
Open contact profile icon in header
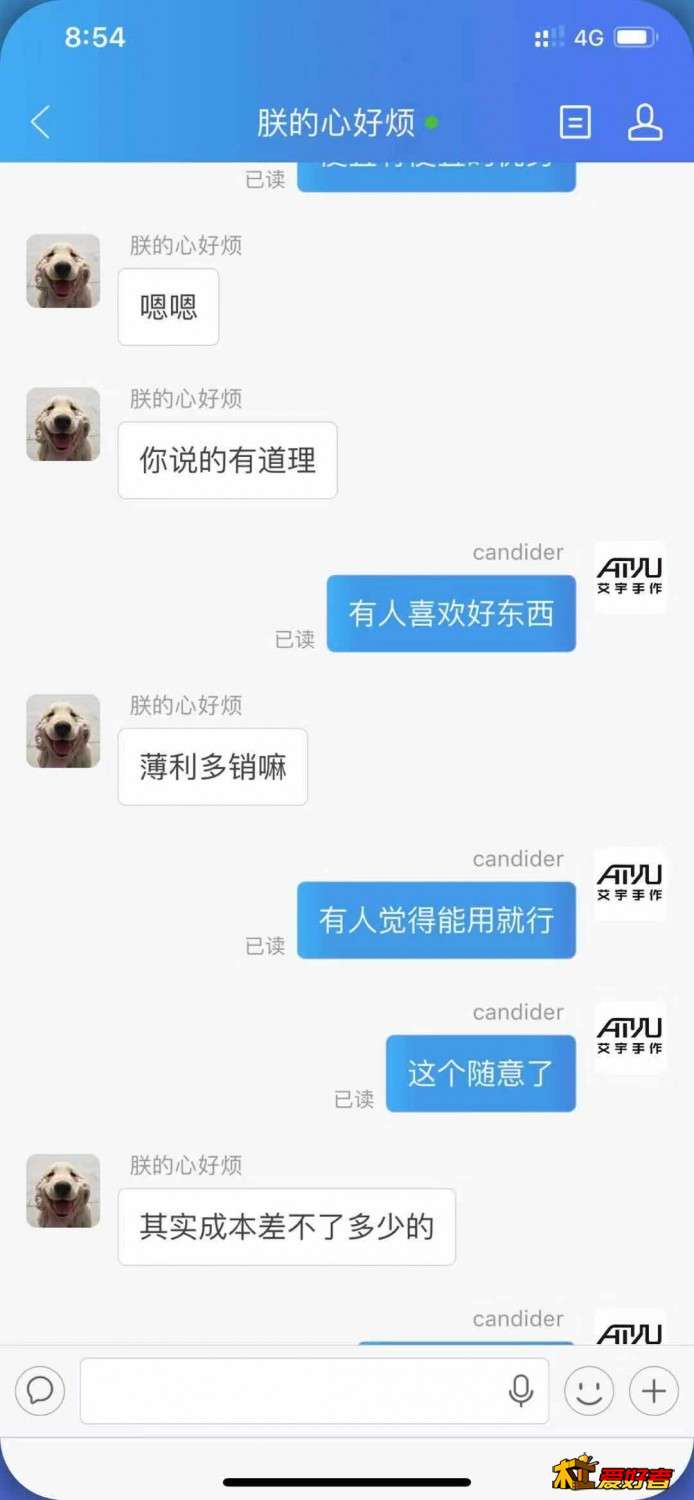click(645, 122)
